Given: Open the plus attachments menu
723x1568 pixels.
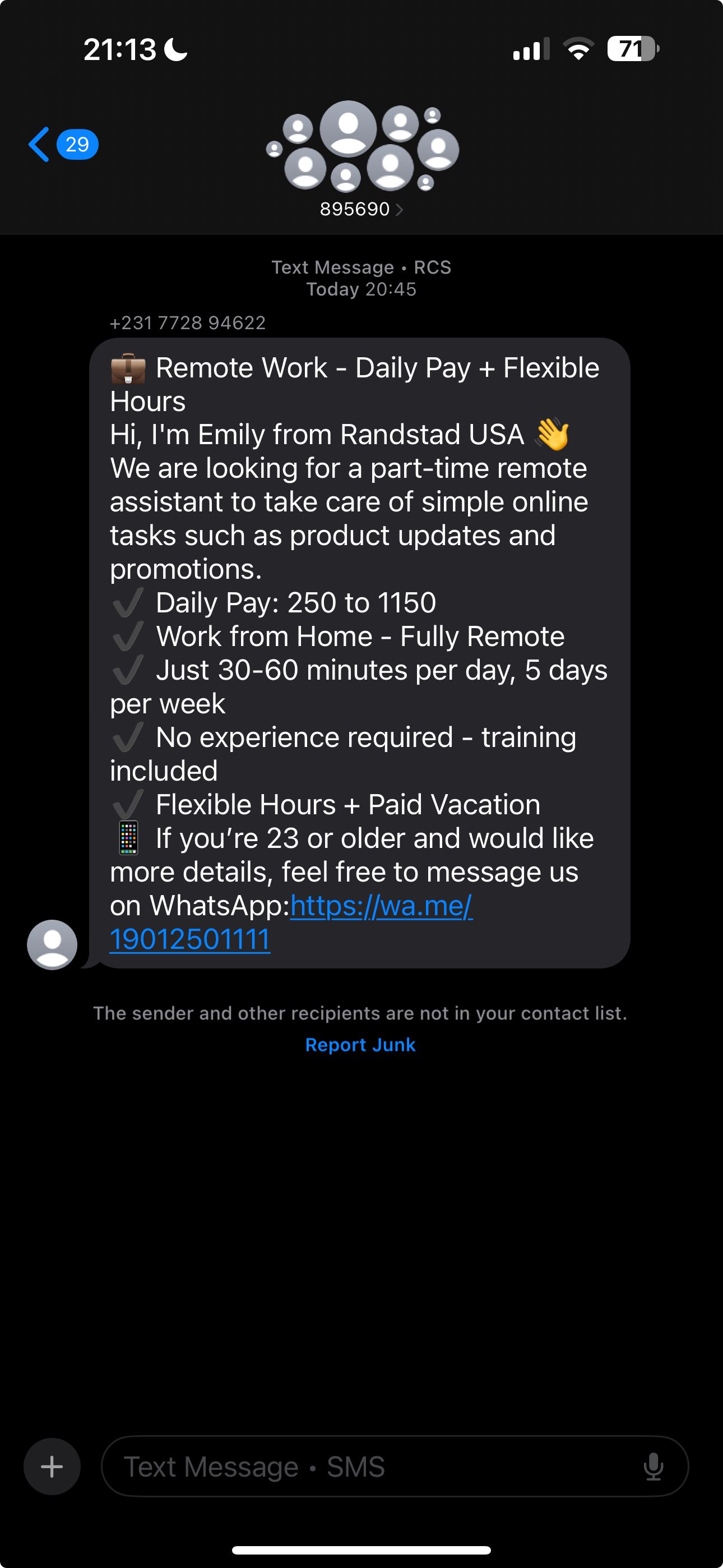Looking at the screenshot, I should click(52, 1466).
